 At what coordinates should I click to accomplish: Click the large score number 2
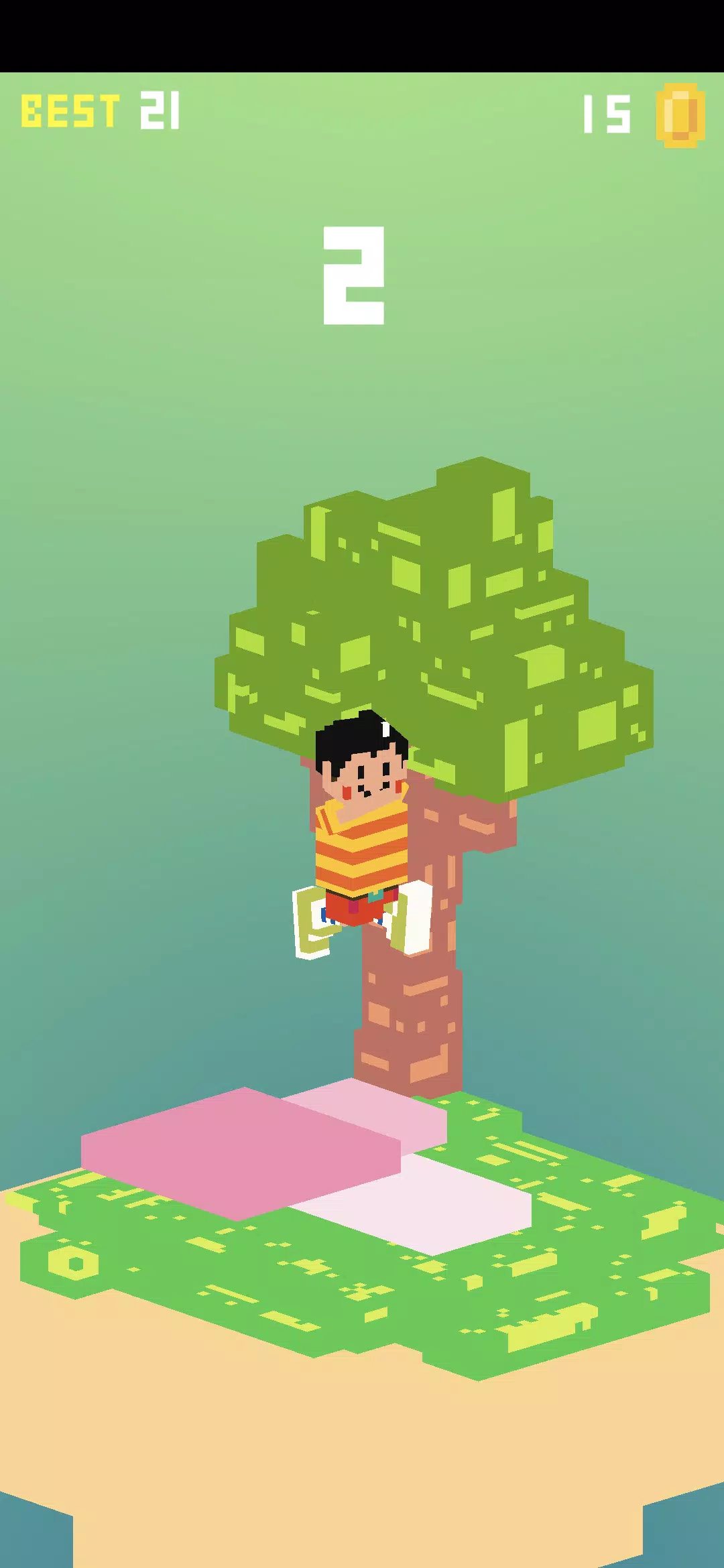tap(355, 275)
